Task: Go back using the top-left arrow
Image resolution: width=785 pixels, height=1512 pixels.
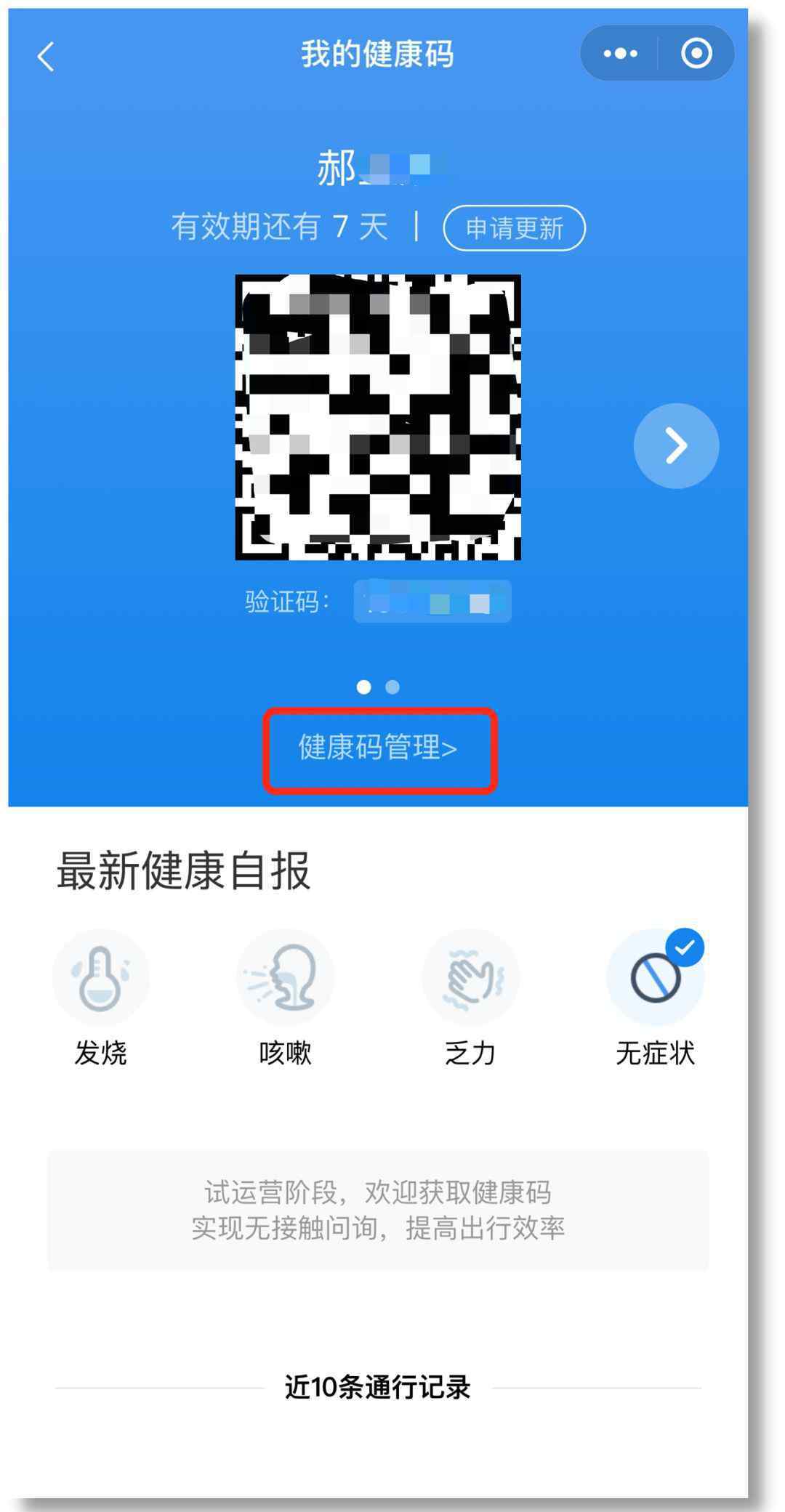Action: coord(46,56)
